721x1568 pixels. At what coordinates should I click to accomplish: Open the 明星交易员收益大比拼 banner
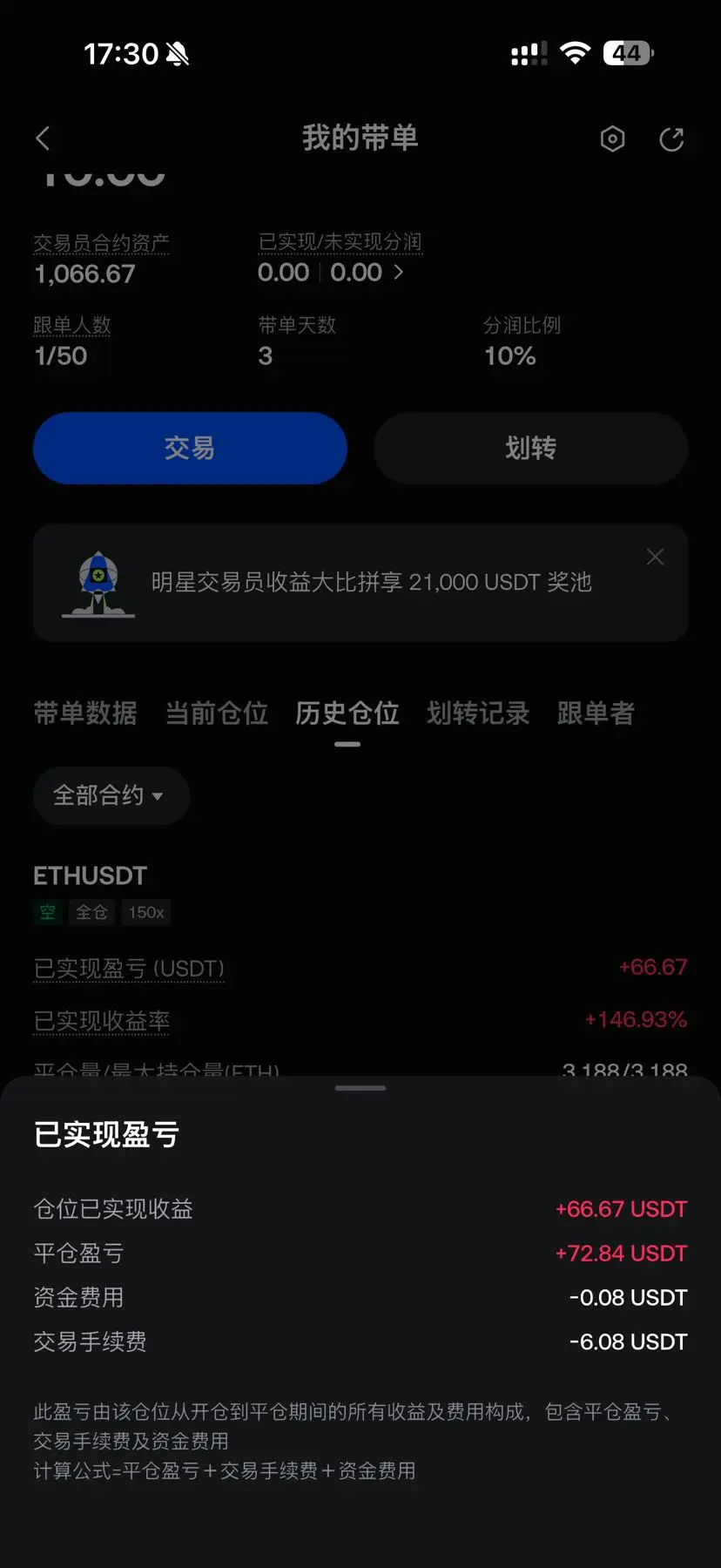360,582
